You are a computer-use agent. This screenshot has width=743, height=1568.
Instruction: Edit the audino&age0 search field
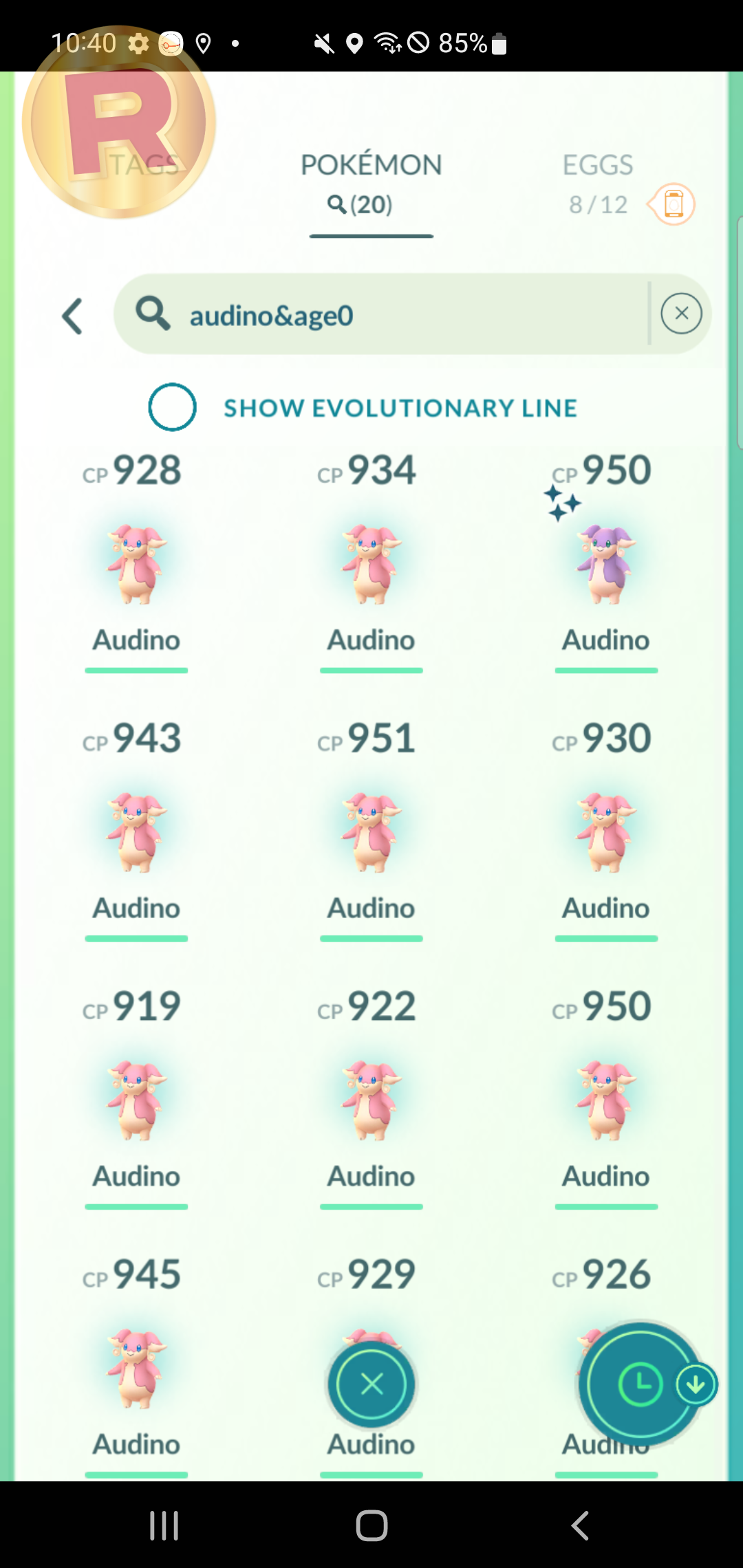pyautogui.click(x=382, y=314)
